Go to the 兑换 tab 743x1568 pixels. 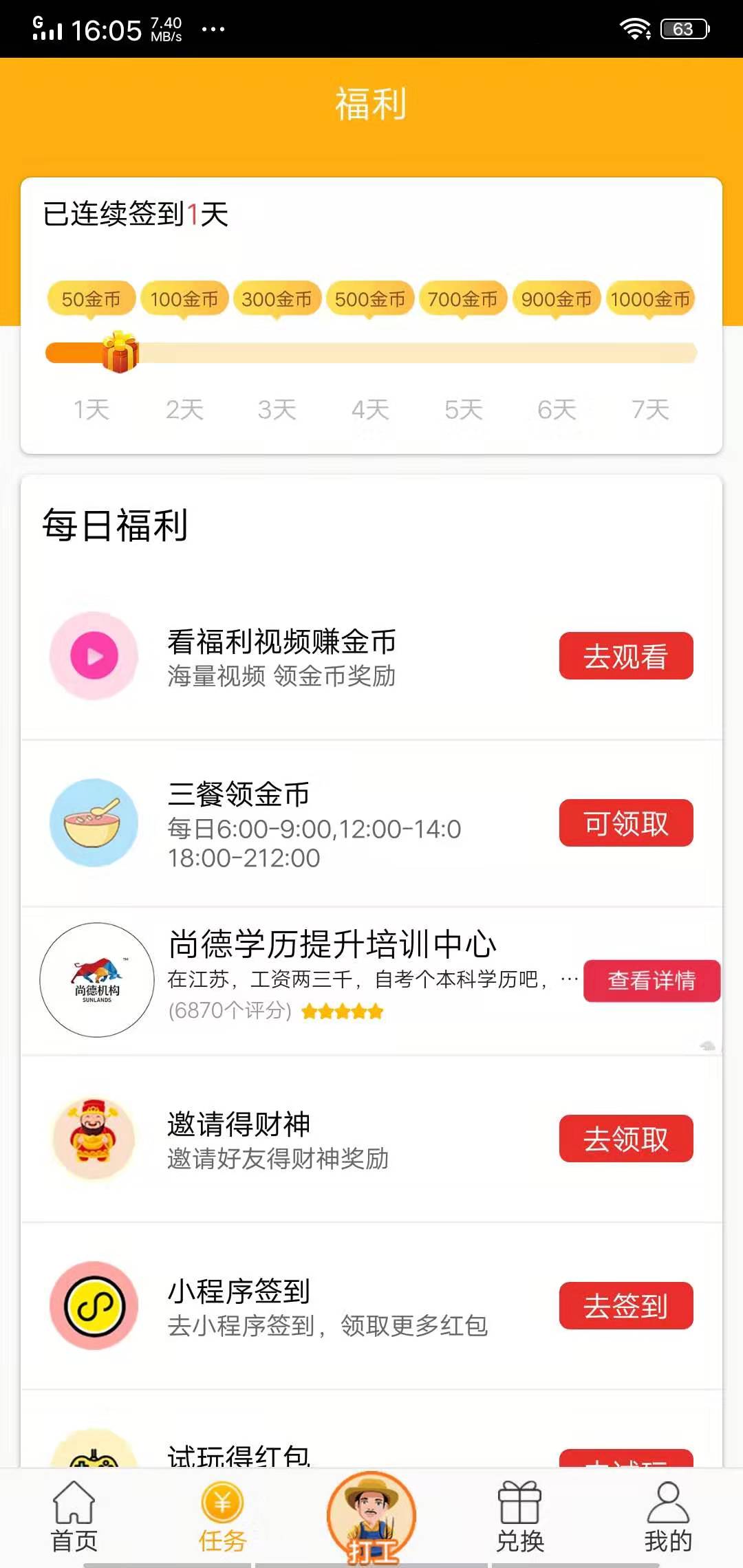click(x=520, y=1517)
